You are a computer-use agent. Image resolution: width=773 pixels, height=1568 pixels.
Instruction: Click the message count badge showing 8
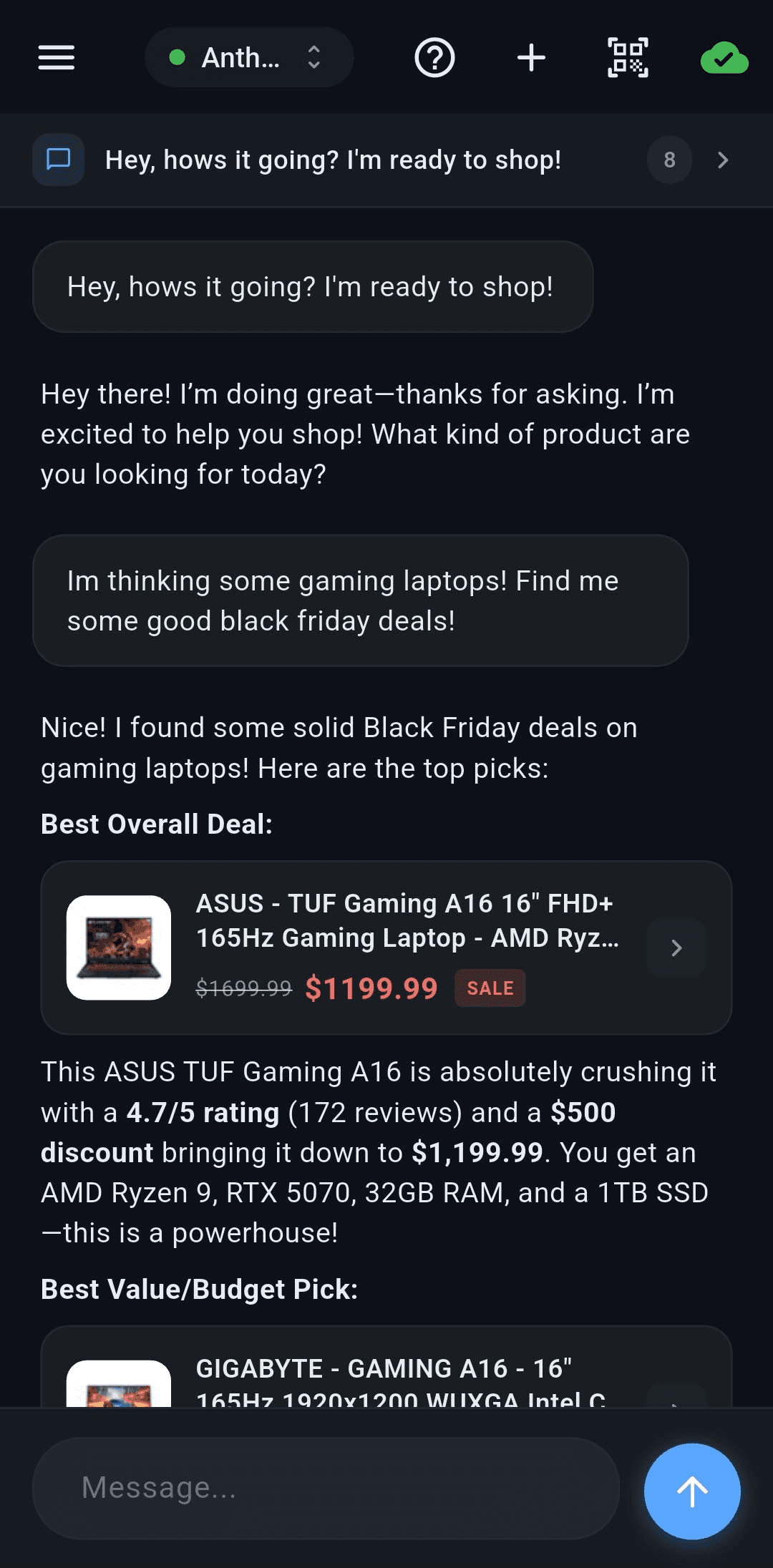click(x=669, y=160)
